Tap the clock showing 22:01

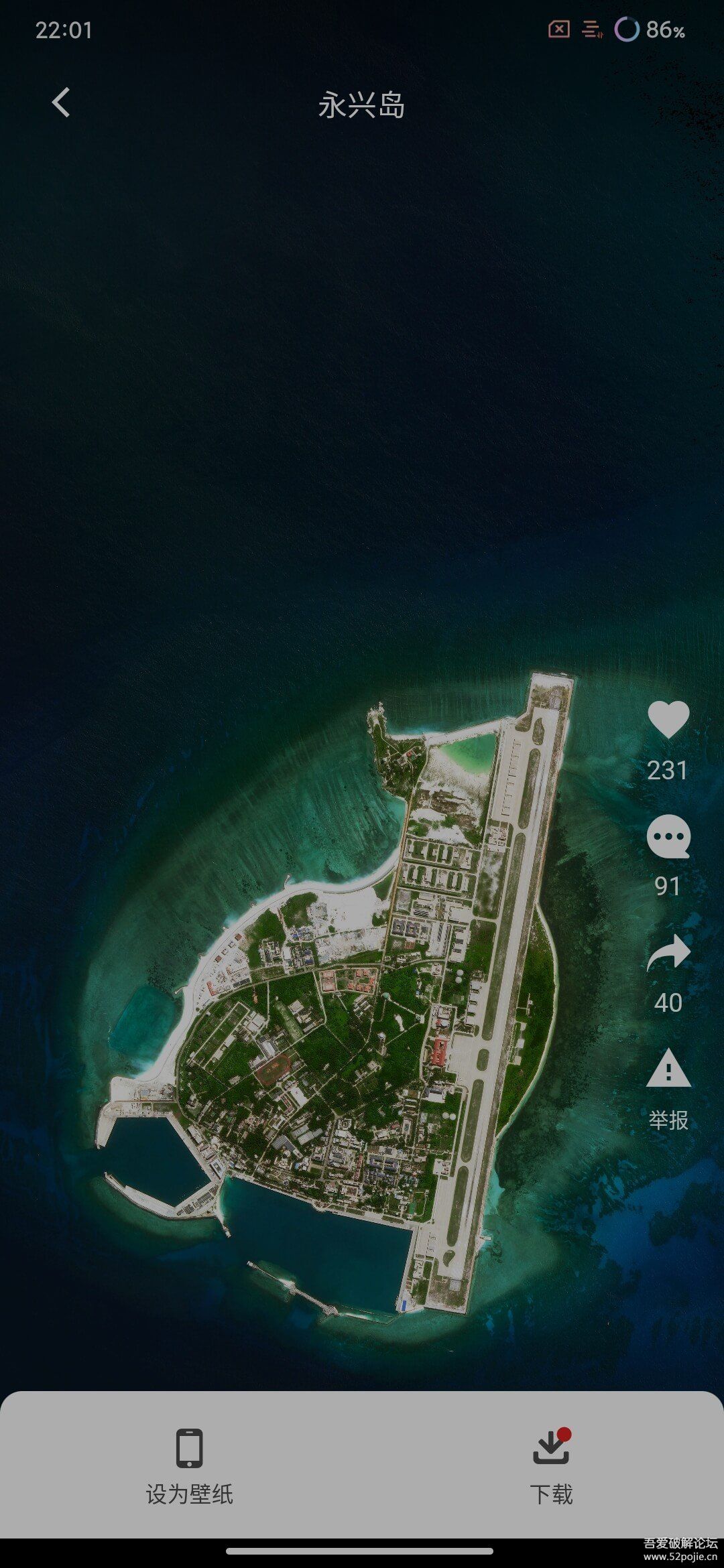coord(64,29)
